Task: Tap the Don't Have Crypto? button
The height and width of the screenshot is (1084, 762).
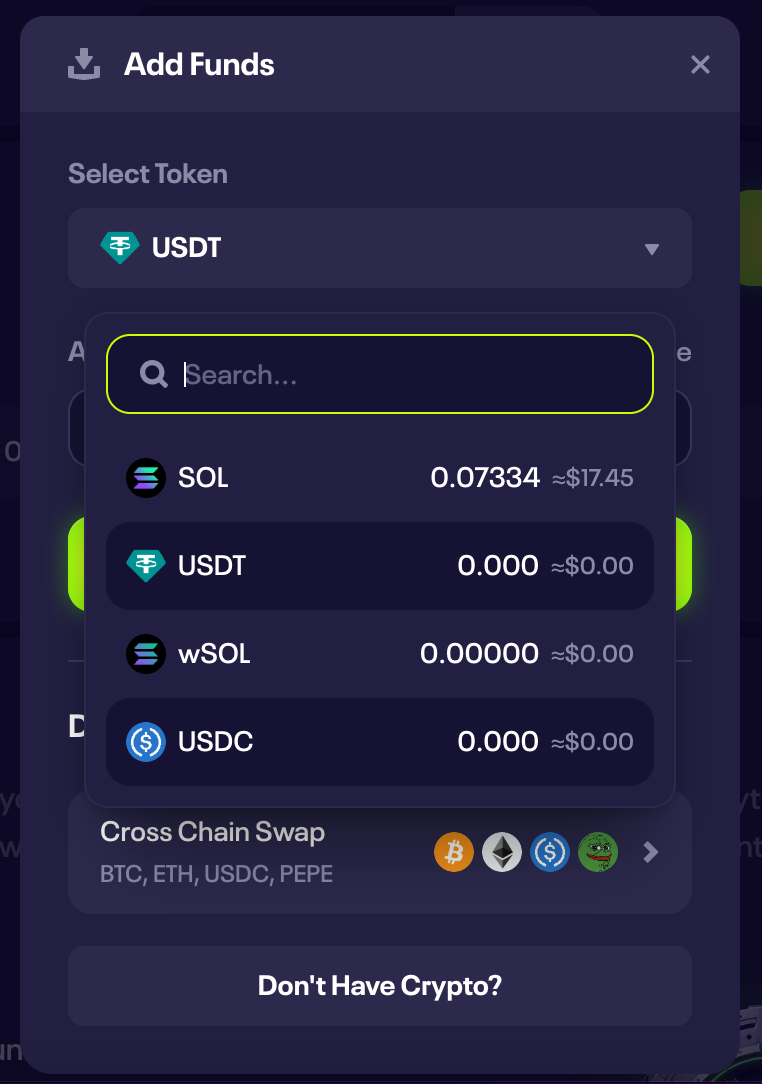Action: (380, 986)
